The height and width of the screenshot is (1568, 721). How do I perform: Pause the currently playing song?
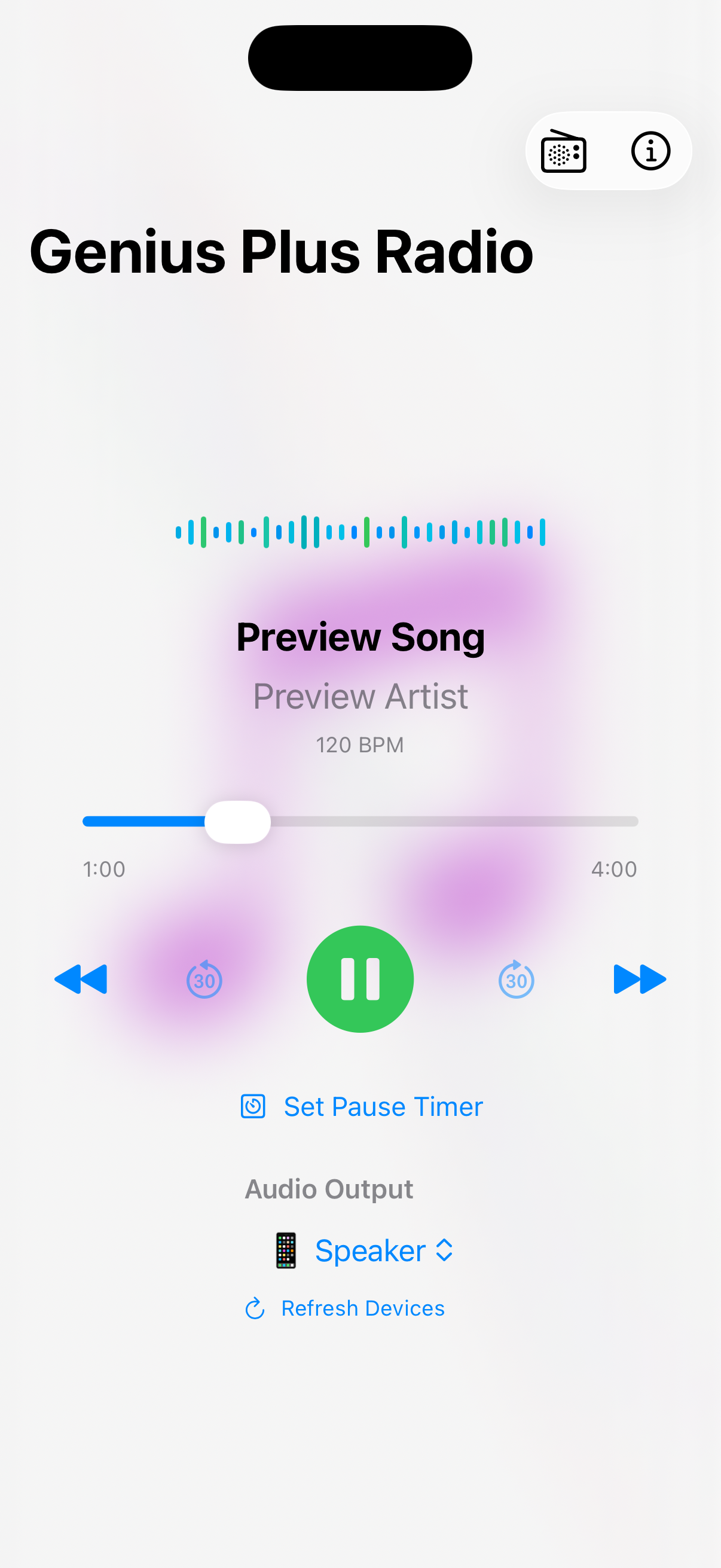(x=359, y=978)
